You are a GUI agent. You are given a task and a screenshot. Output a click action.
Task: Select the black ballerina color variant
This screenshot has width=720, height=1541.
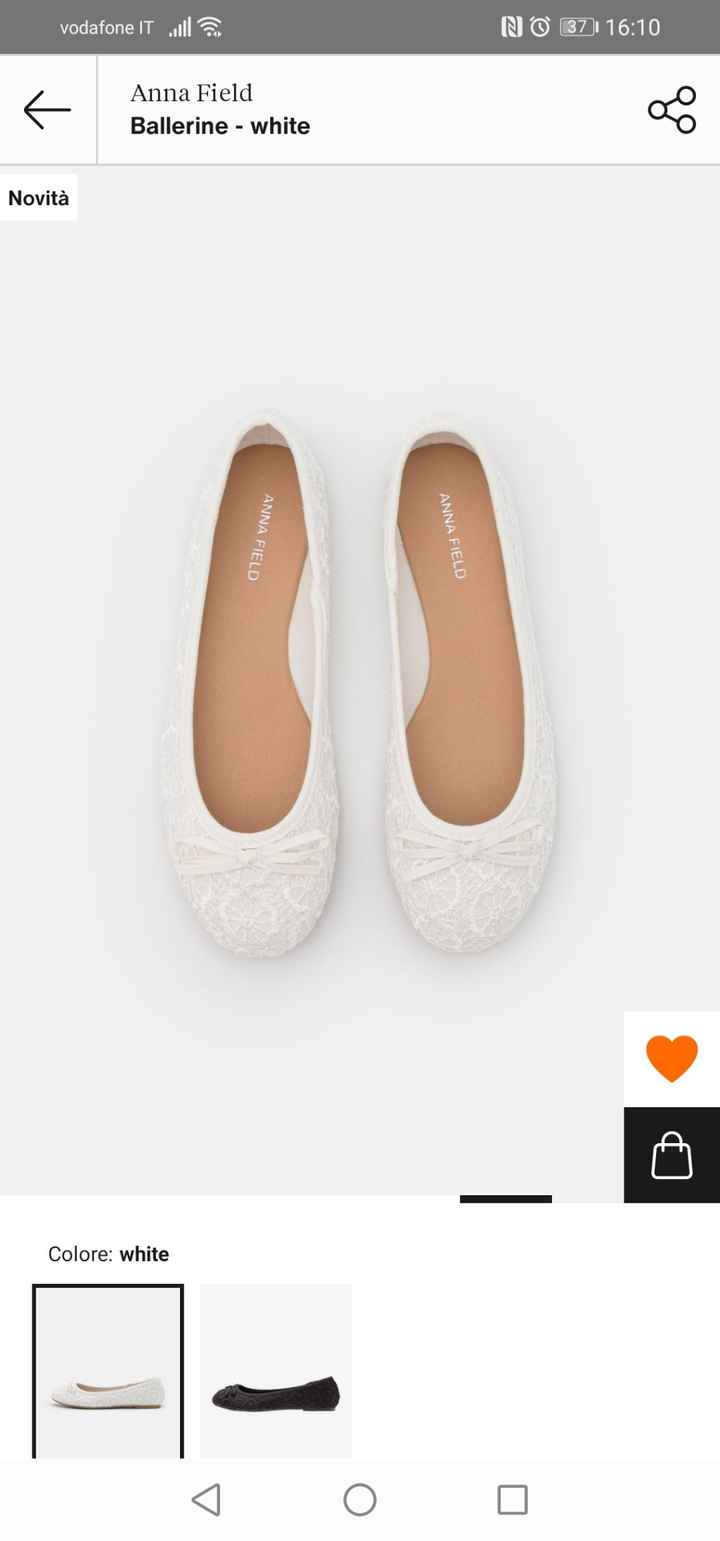pyautogui.click(x=275, y=1369)
